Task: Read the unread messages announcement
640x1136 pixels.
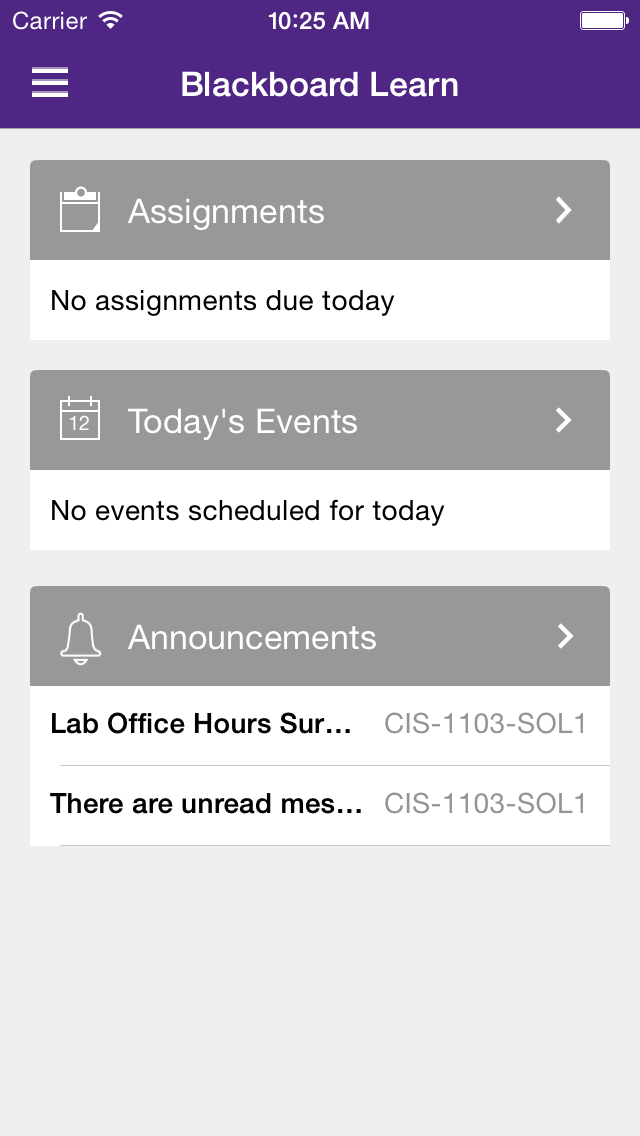Action: [x=319, y=805]
